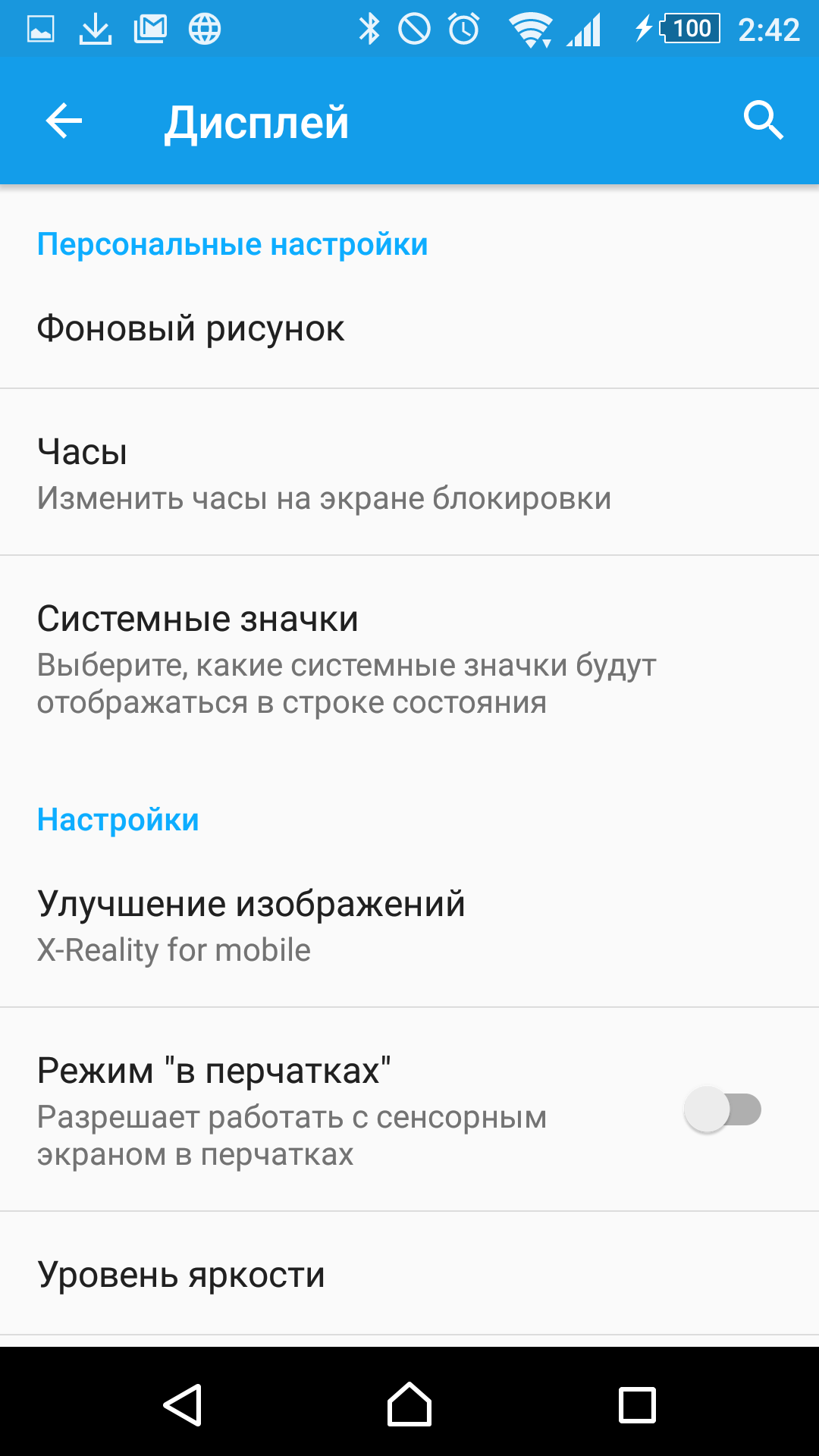819x1456 pixels.
Task: Enable Режим "в перчатках" switch
Action: coord(723,1109)
